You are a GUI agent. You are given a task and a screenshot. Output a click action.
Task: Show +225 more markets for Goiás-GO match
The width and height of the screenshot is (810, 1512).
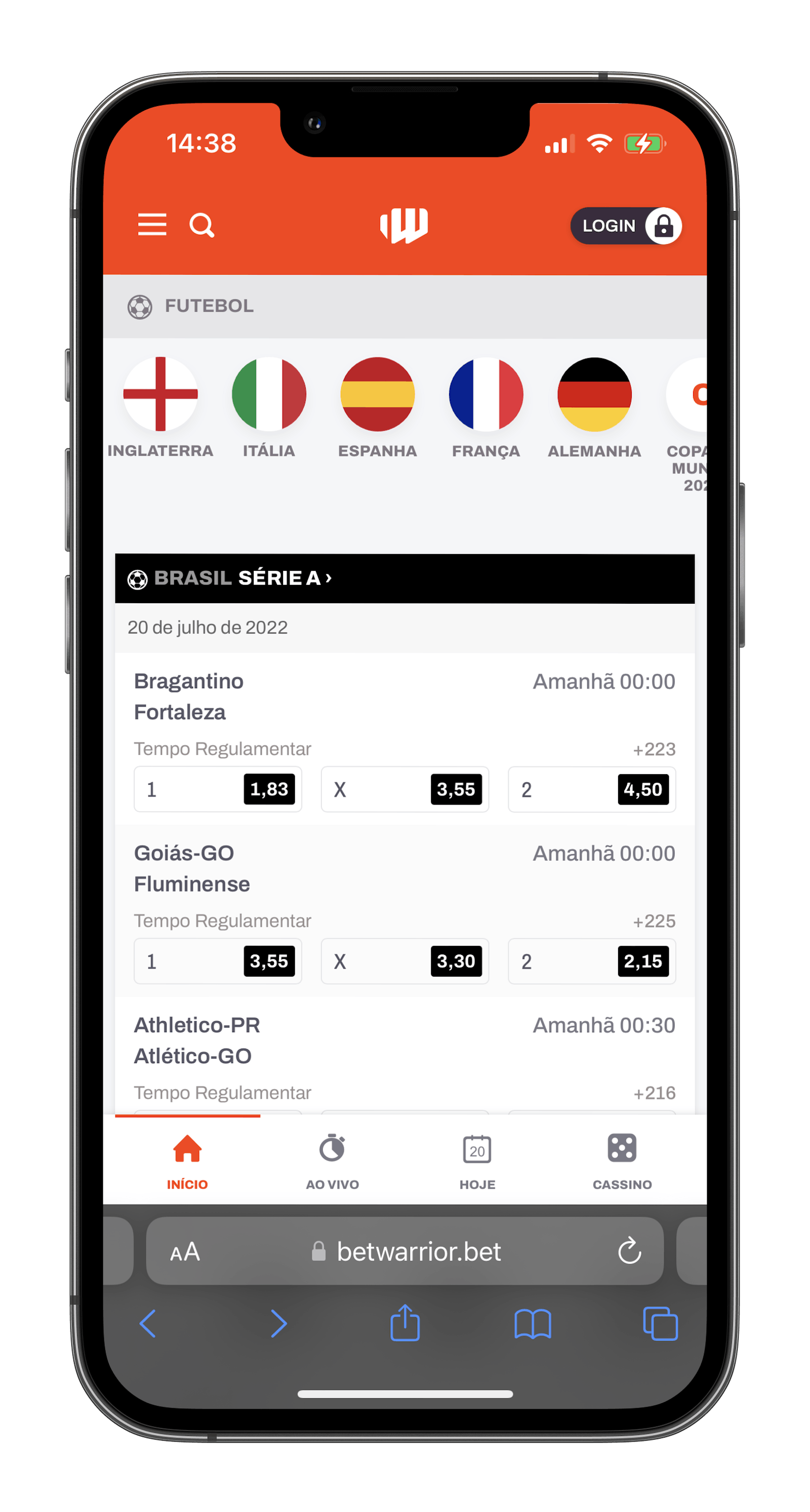tap(654, 921)
